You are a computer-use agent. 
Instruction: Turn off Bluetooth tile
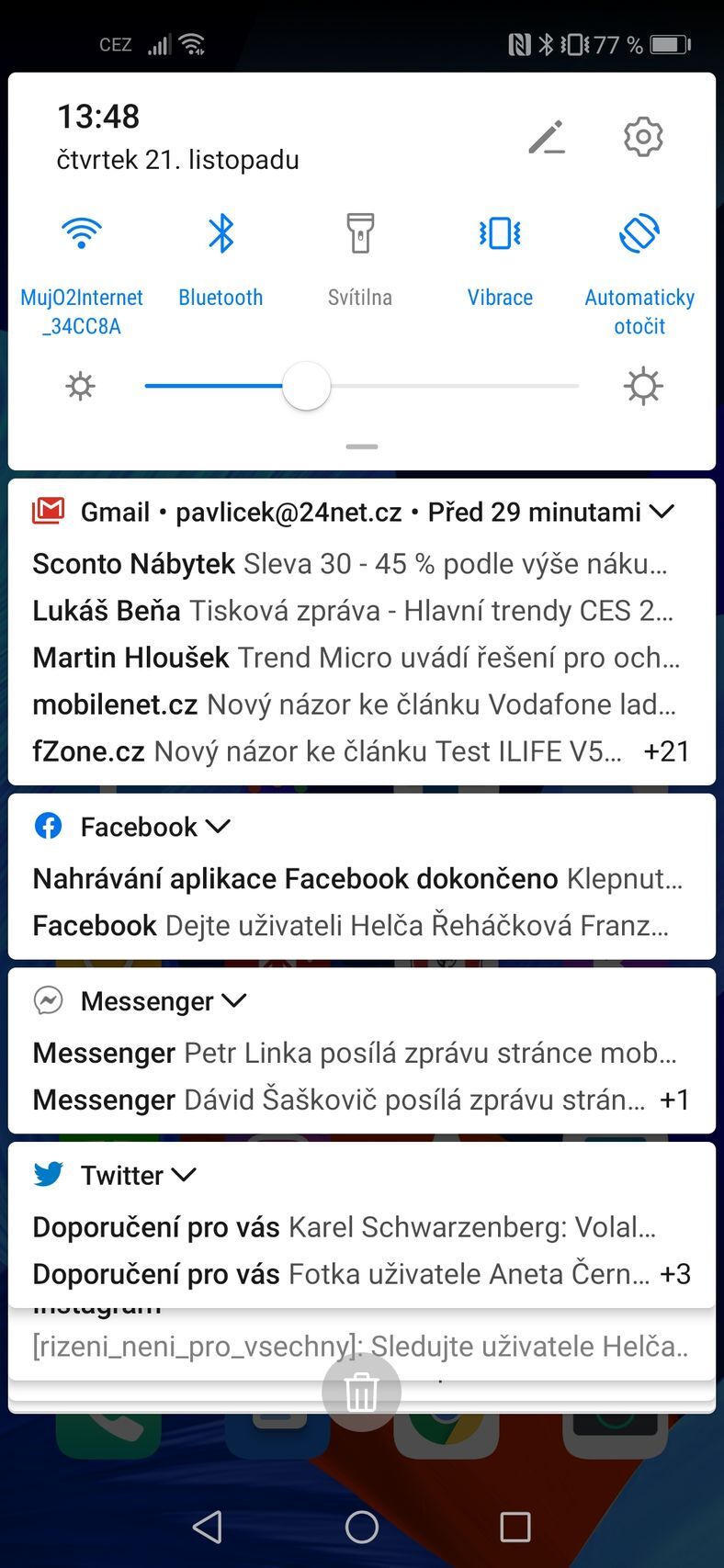(x=221, y=233)
